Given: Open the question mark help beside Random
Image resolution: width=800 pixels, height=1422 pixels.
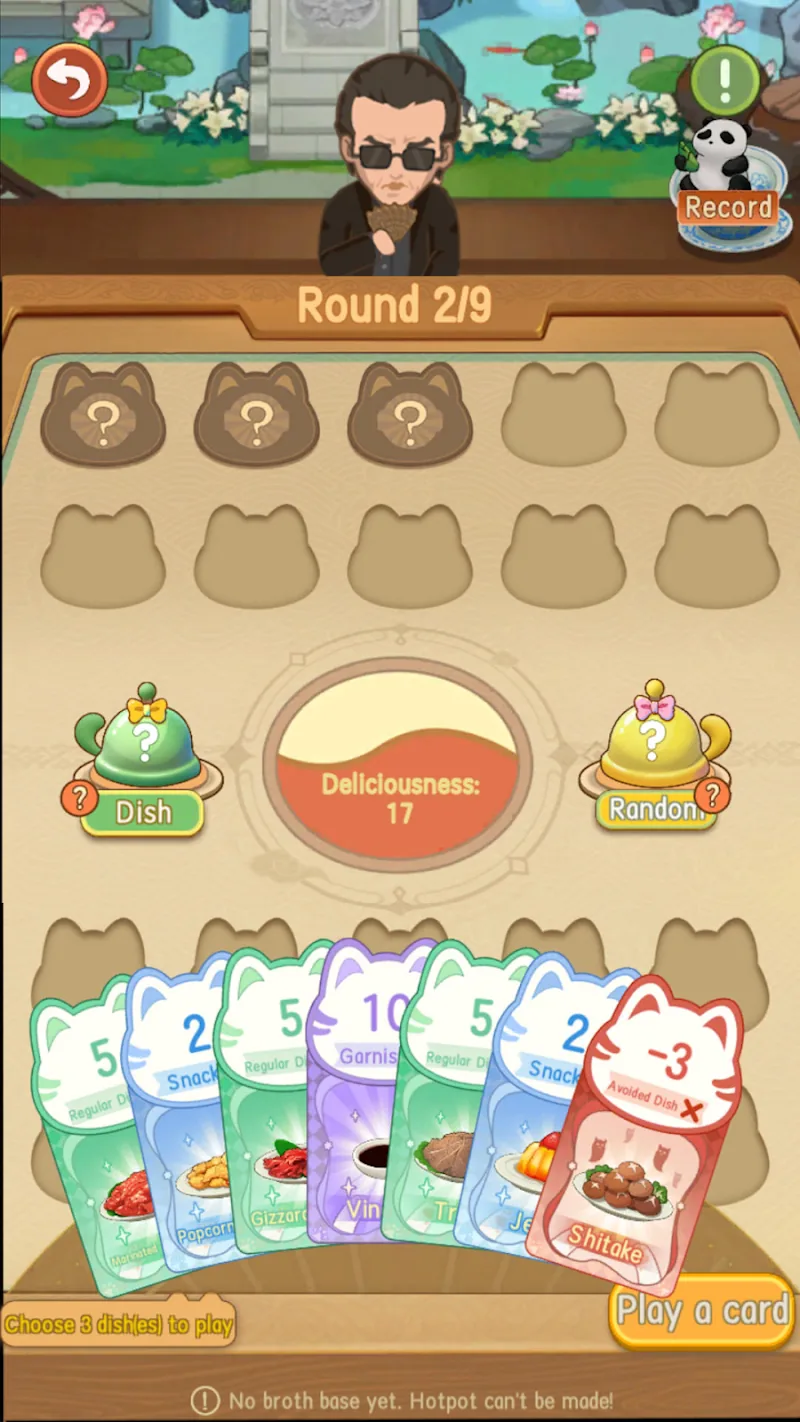Looking at the screenshot, I should pos(711,796).
